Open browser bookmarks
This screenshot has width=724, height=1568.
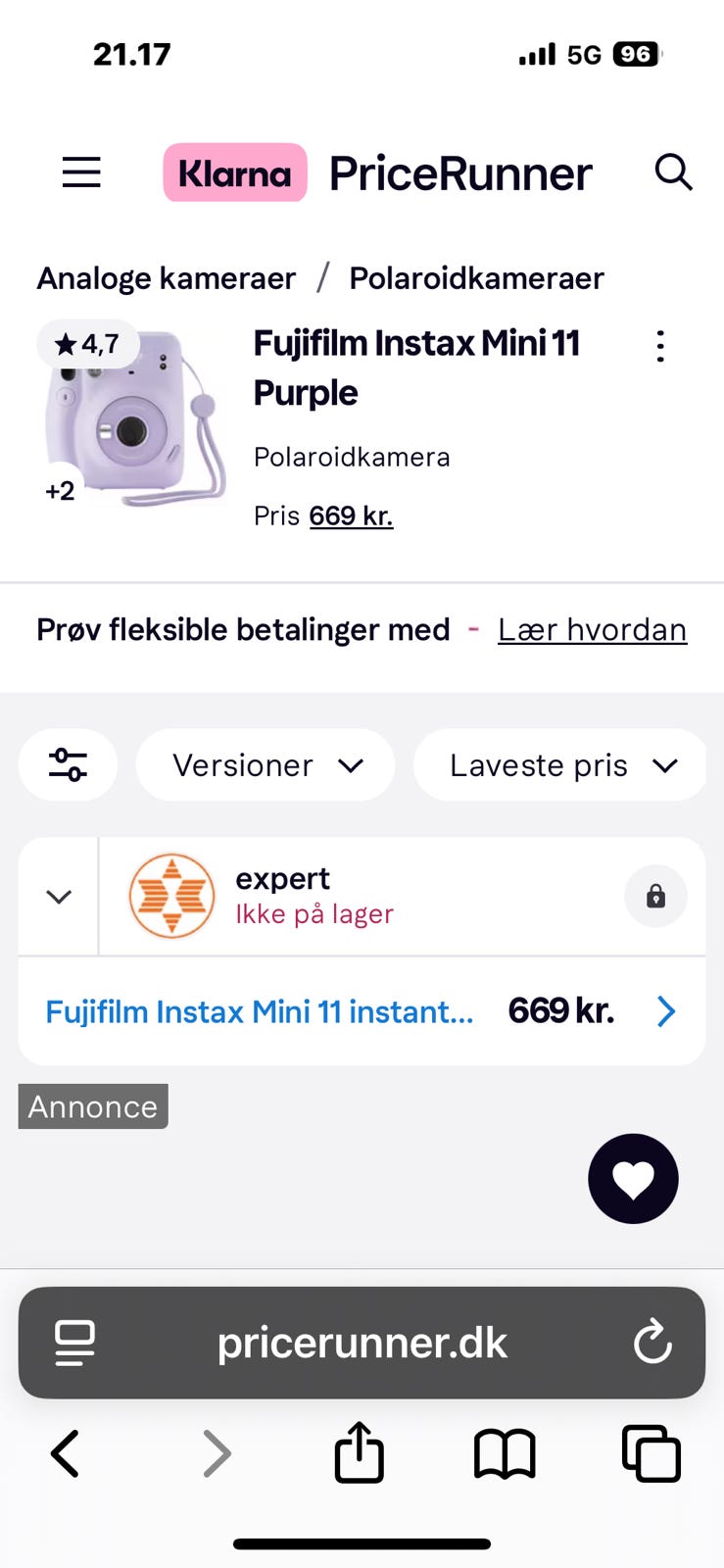coord(505,1453)
